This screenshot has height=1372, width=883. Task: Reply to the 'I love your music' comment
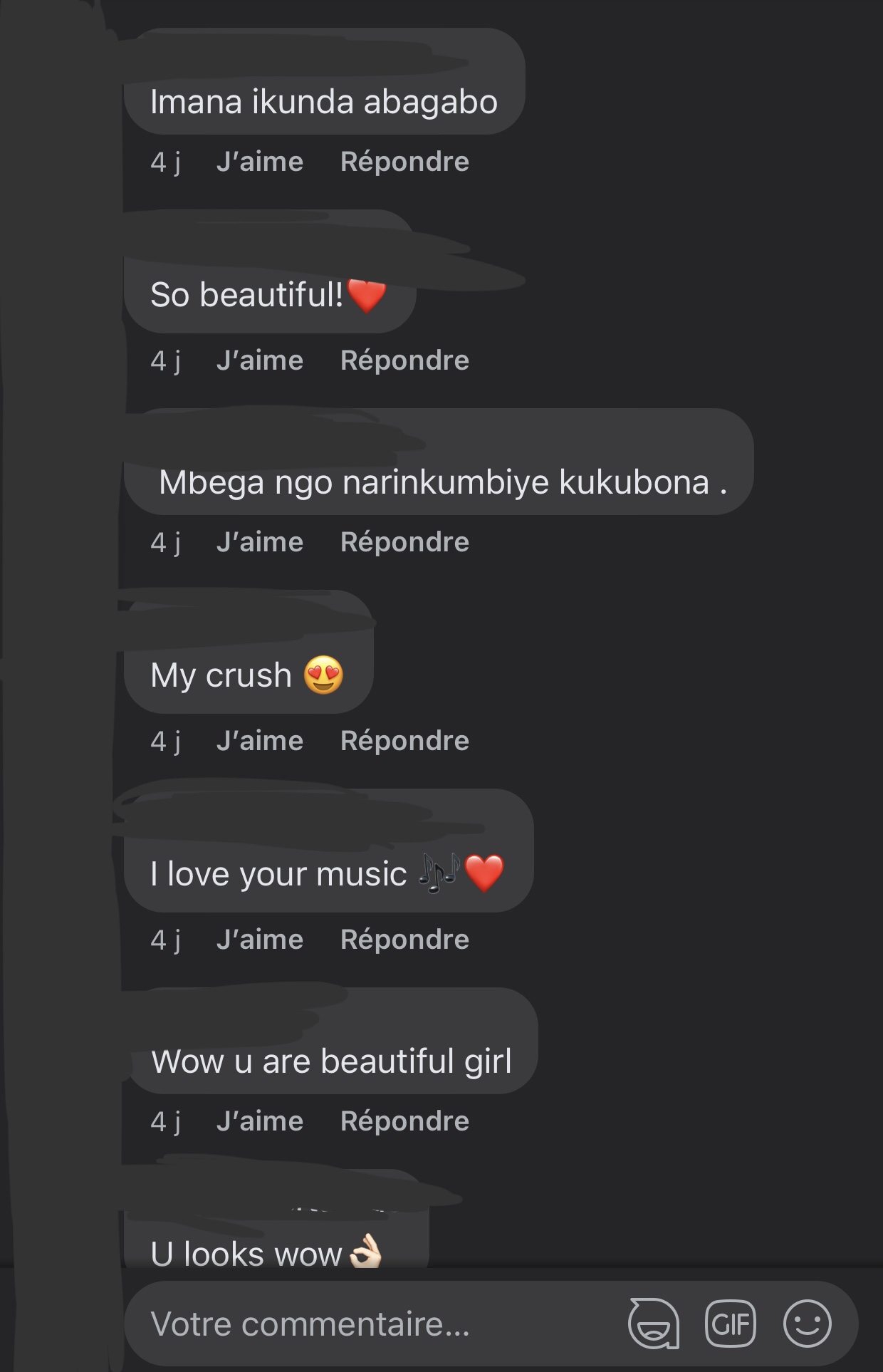tap(404, 940)
